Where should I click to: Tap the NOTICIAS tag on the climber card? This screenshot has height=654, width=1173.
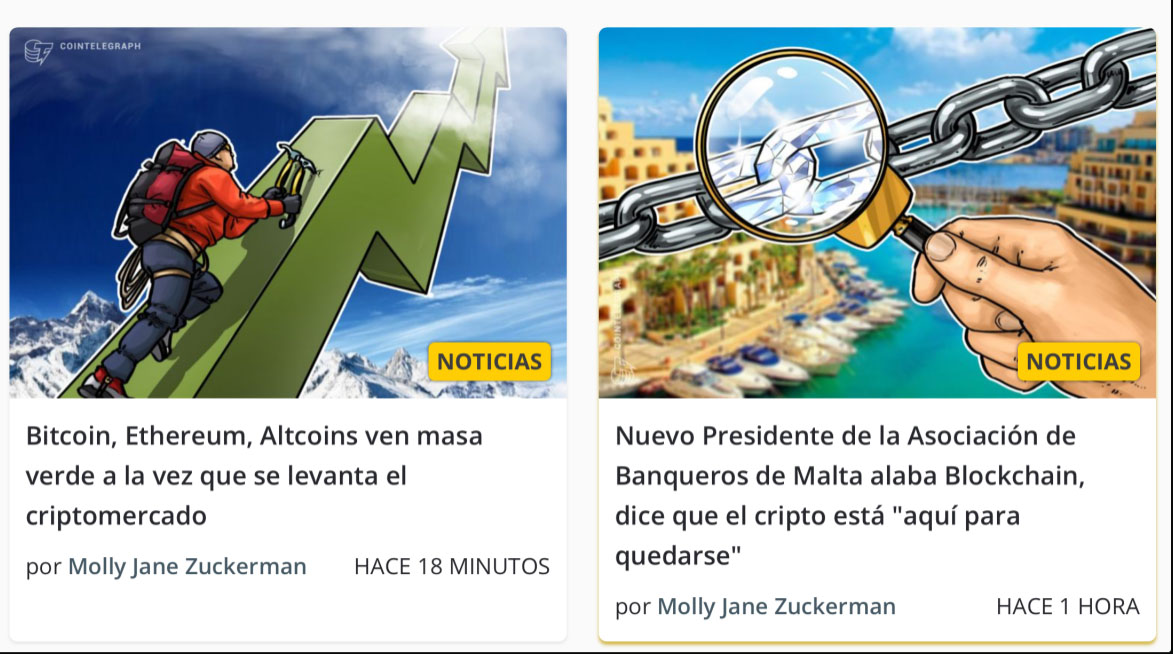click(489, 361)
